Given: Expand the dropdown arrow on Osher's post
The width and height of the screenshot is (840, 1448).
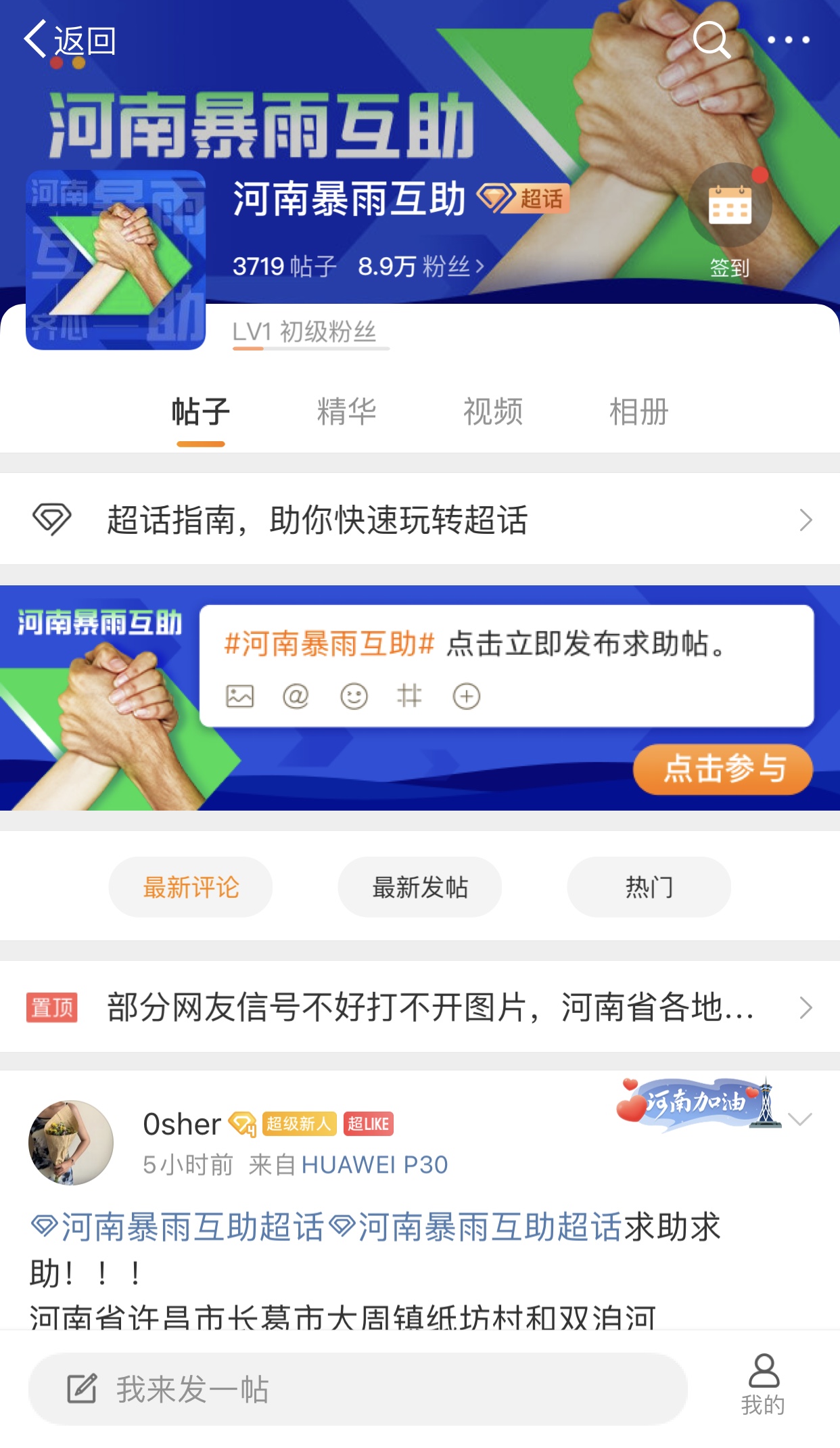Looking at the screenshot, I should pyautogui.click(x=799, y=1119).
